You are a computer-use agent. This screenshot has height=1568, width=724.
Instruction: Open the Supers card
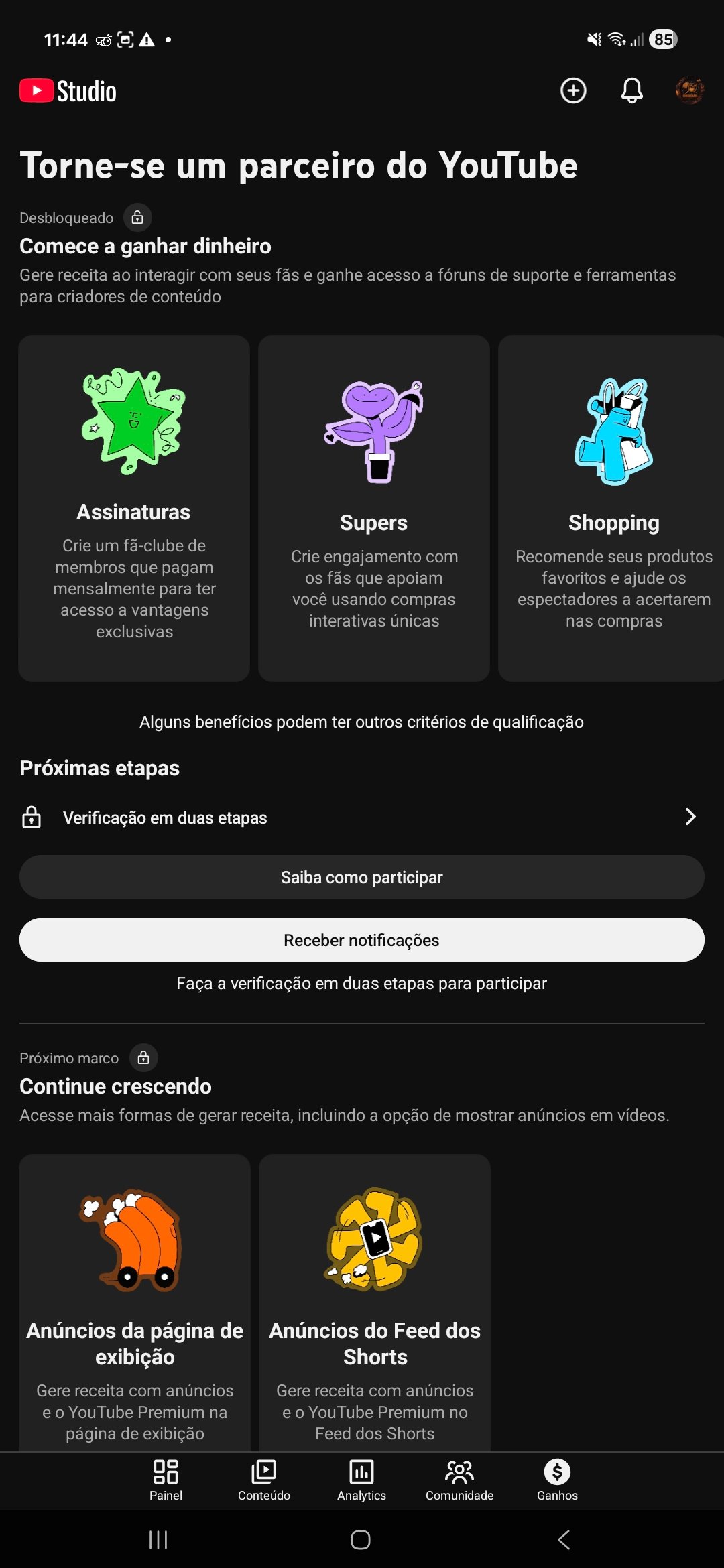pyautogui.click(x=374, y=508)
